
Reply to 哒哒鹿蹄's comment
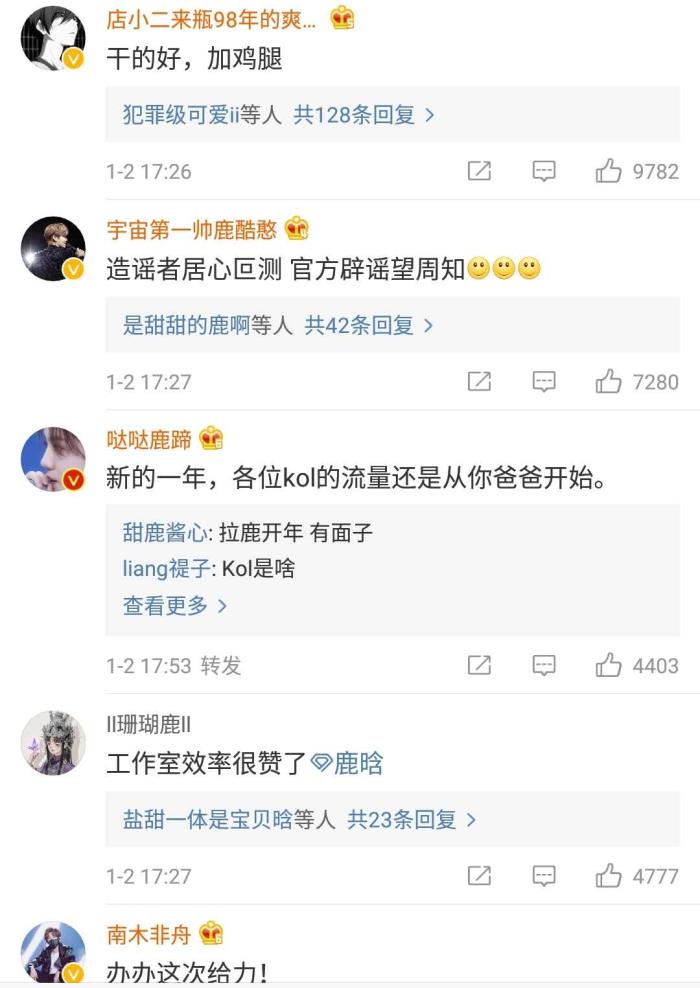tap(543, 665)
